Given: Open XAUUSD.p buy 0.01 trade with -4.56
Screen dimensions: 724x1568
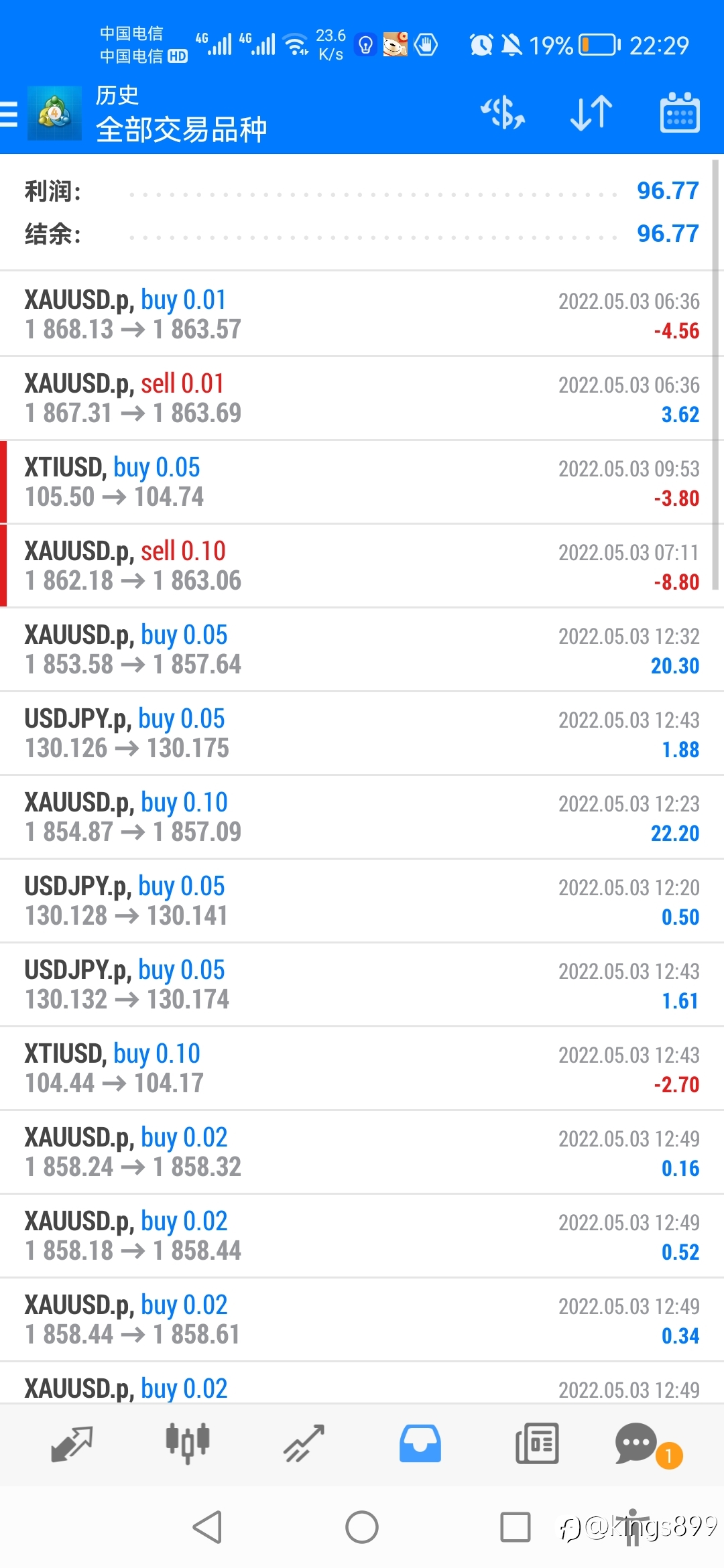Looking at the screenshot, I should click(x=362, y=314).
